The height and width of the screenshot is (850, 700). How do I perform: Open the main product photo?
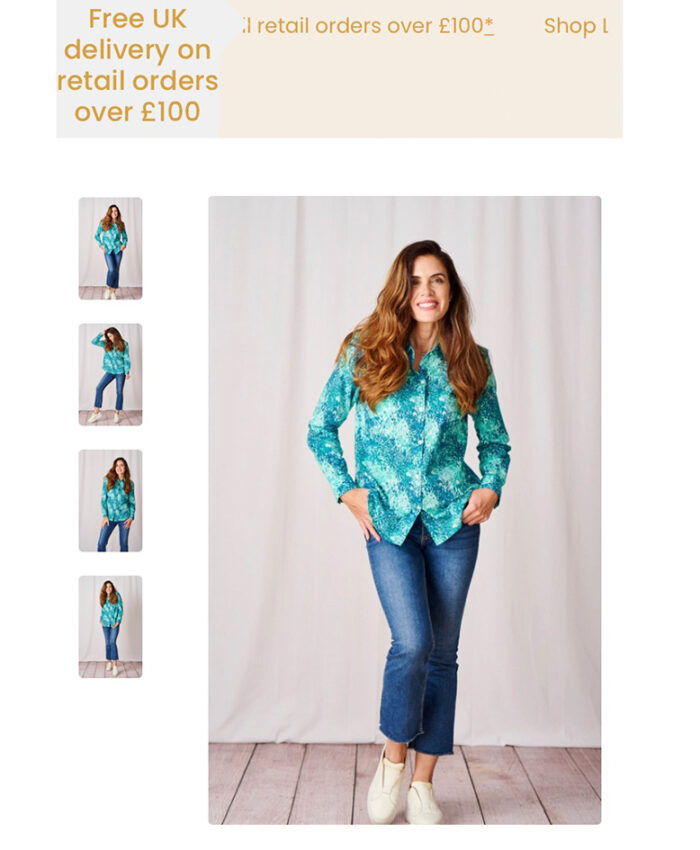click(x=404, y=510)
